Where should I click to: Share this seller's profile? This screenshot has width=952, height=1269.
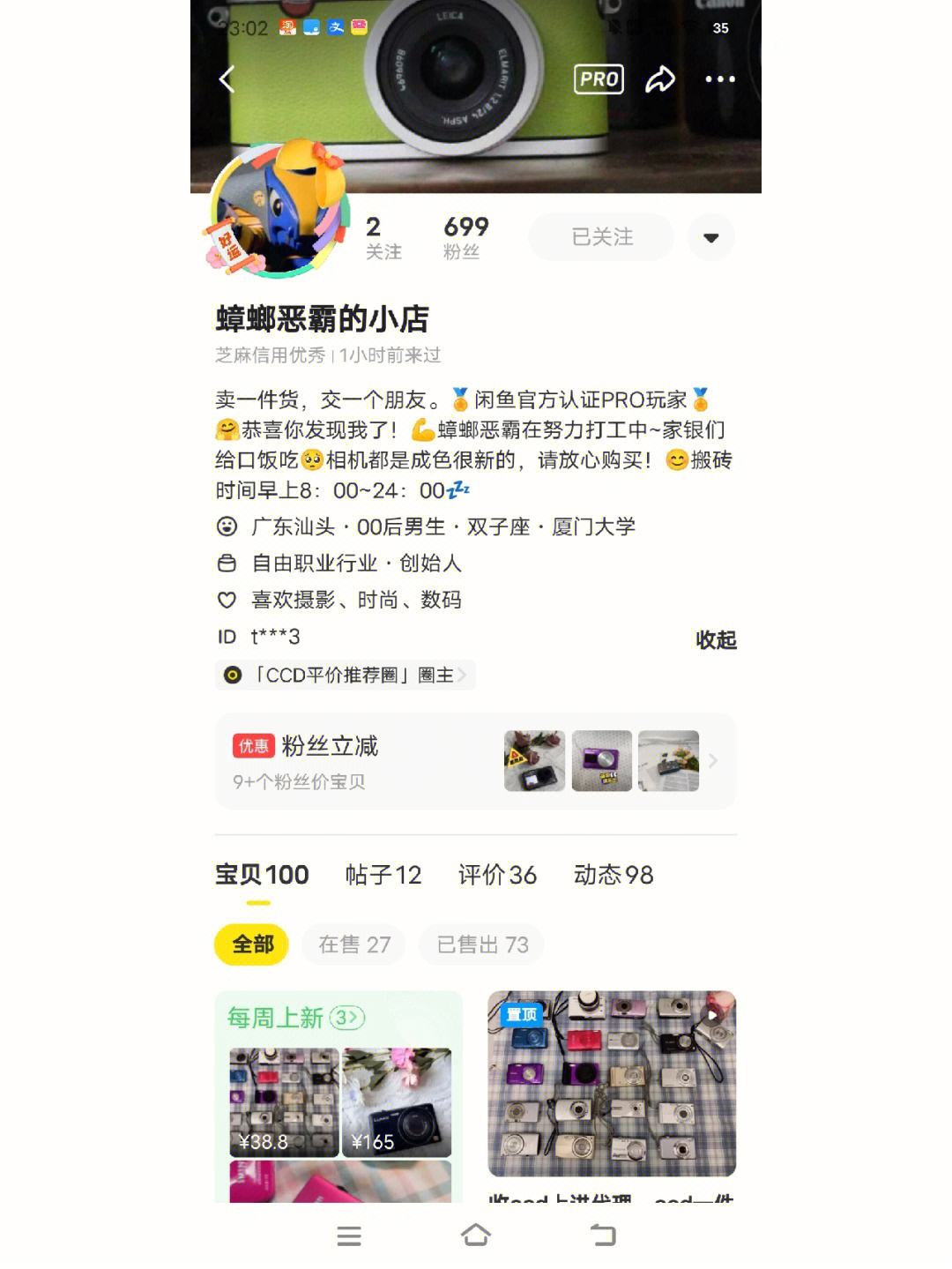(x=660, y=79)
